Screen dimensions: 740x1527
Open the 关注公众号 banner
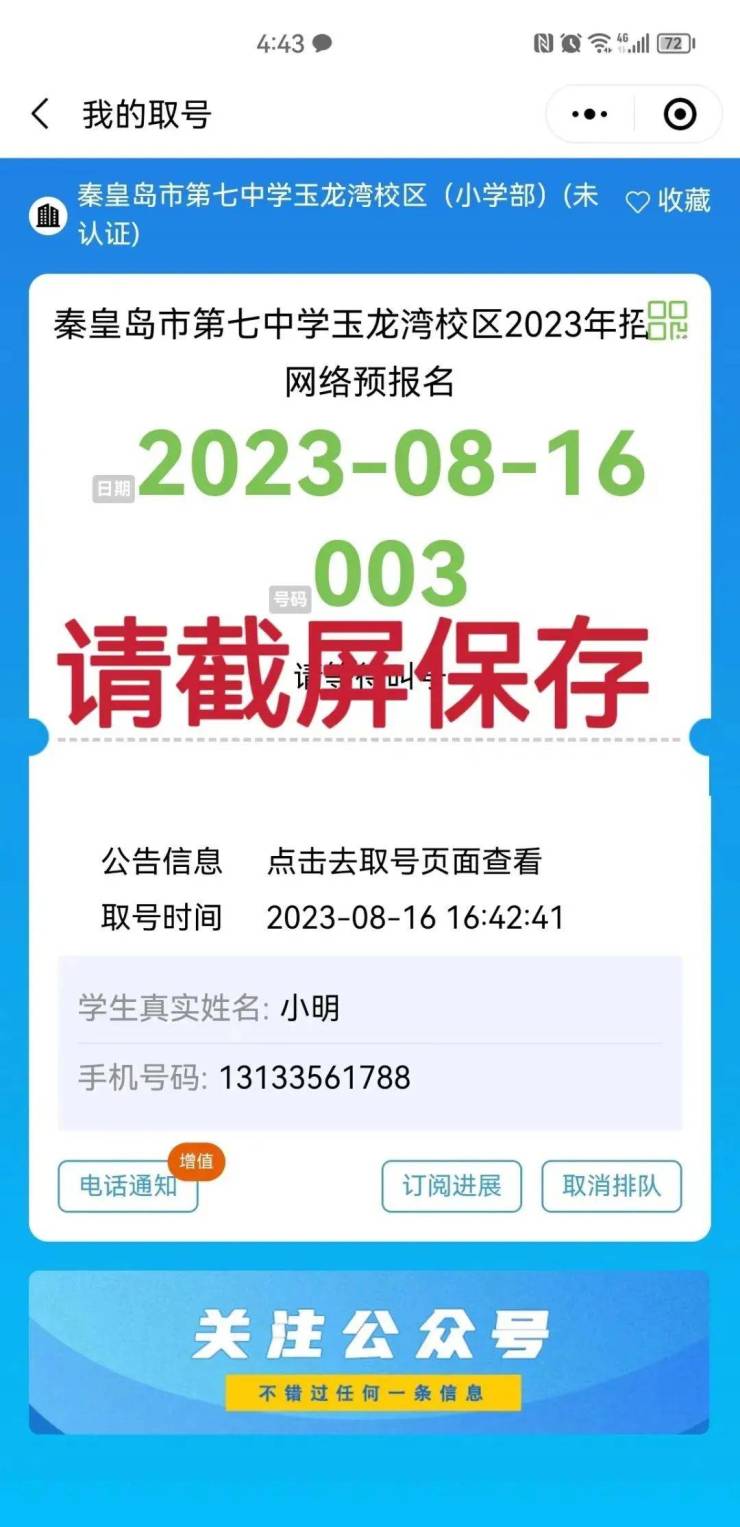[369, 1352]
